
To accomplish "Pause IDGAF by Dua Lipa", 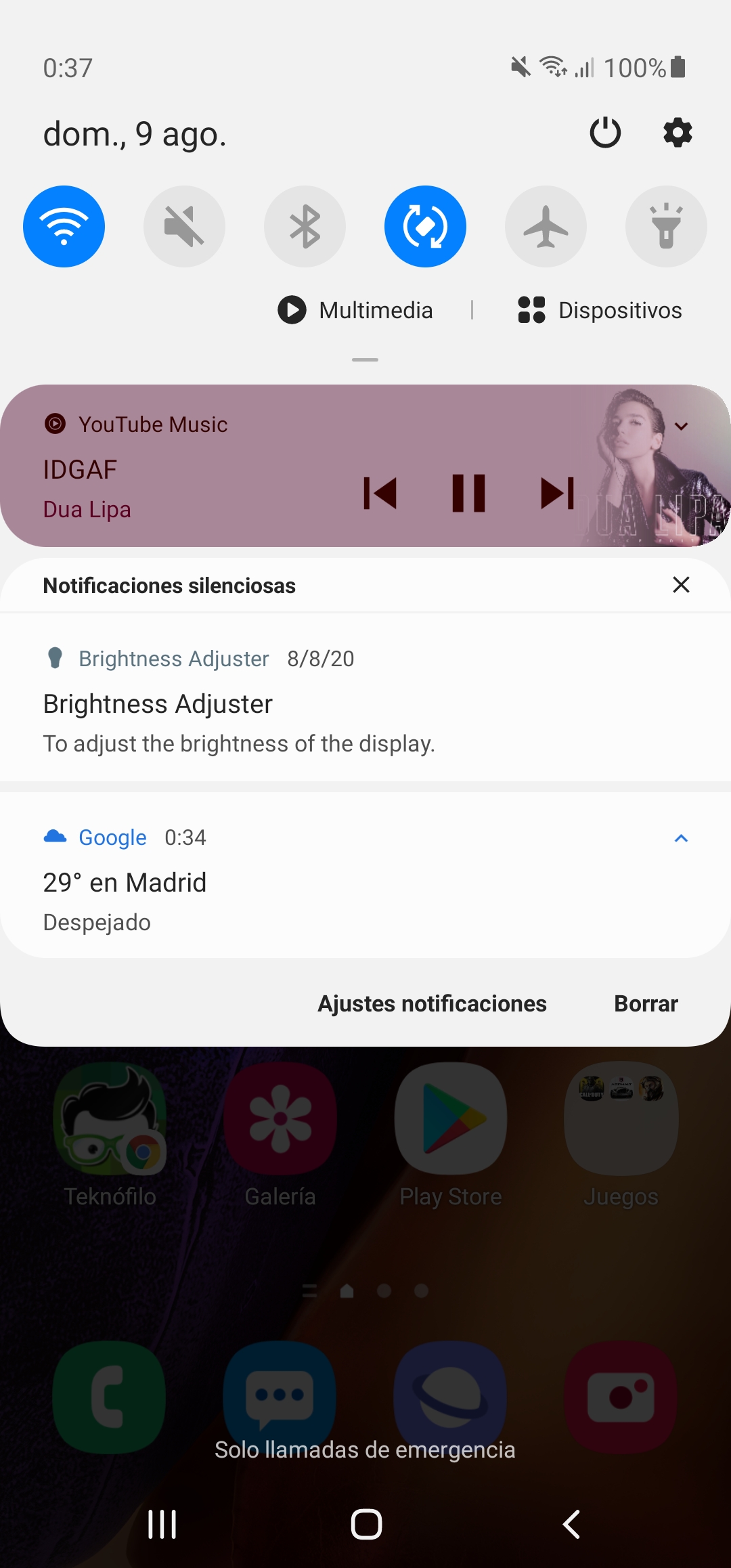I will pyautogui.click(x=468, y=493).
